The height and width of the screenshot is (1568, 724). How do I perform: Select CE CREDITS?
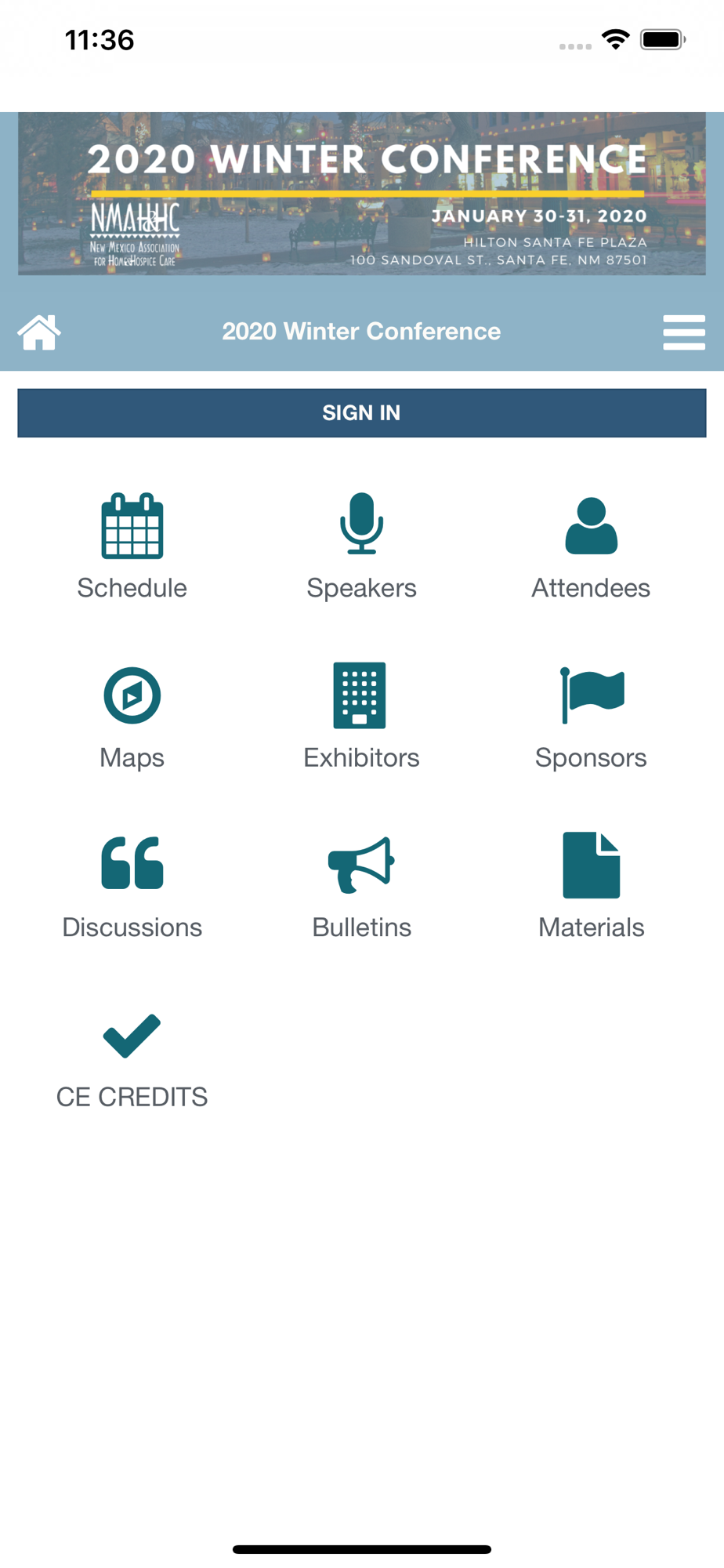pos(132,1056)
